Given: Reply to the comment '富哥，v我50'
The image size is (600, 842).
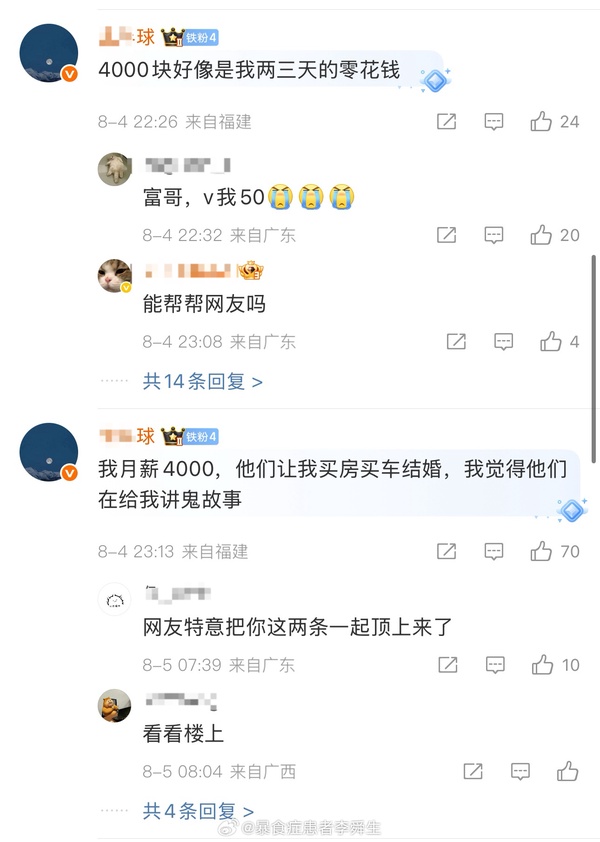Looking at the screenshot, I should [x=494, y=235].
